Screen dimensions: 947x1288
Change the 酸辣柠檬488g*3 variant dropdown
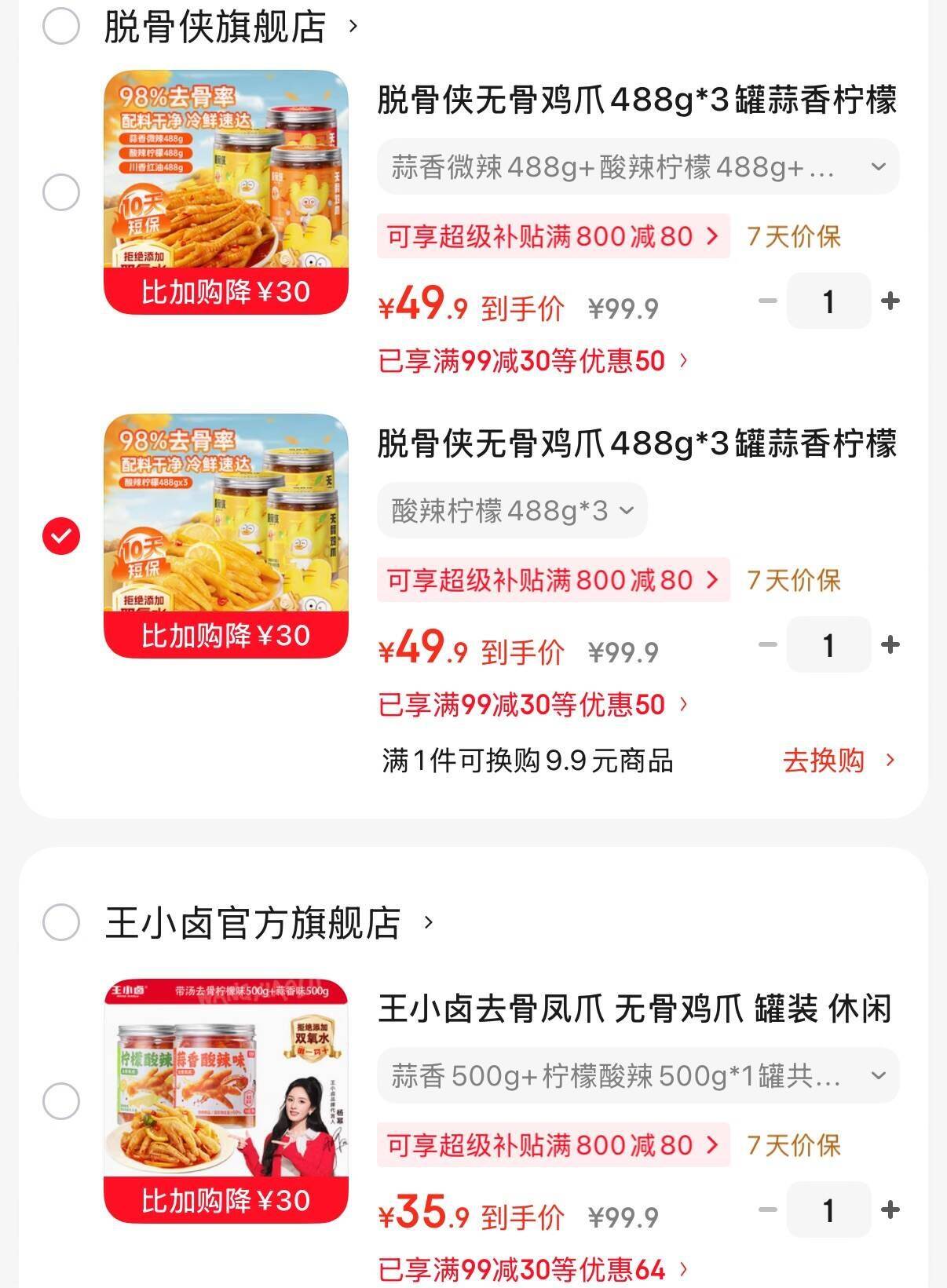[x=512, y=511]
